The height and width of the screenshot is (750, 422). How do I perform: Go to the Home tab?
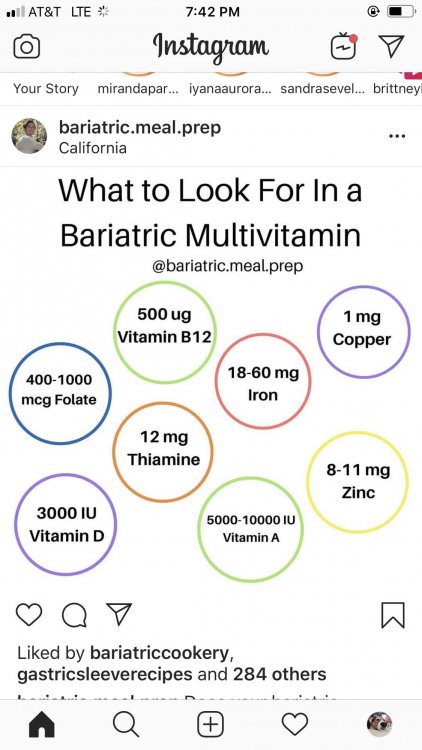[42, 724]
